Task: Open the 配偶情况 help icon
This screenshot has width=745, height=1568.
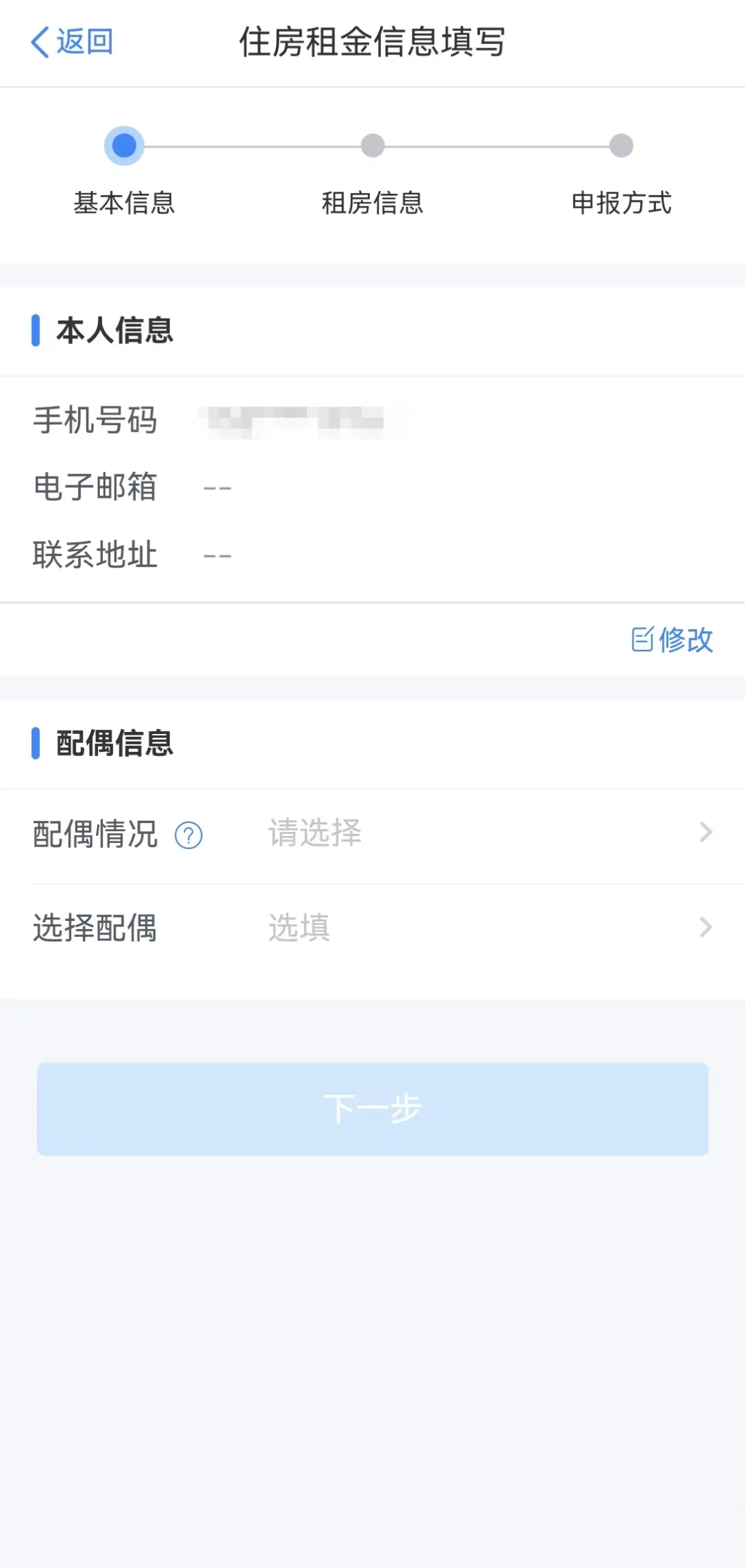Action: 188,835
